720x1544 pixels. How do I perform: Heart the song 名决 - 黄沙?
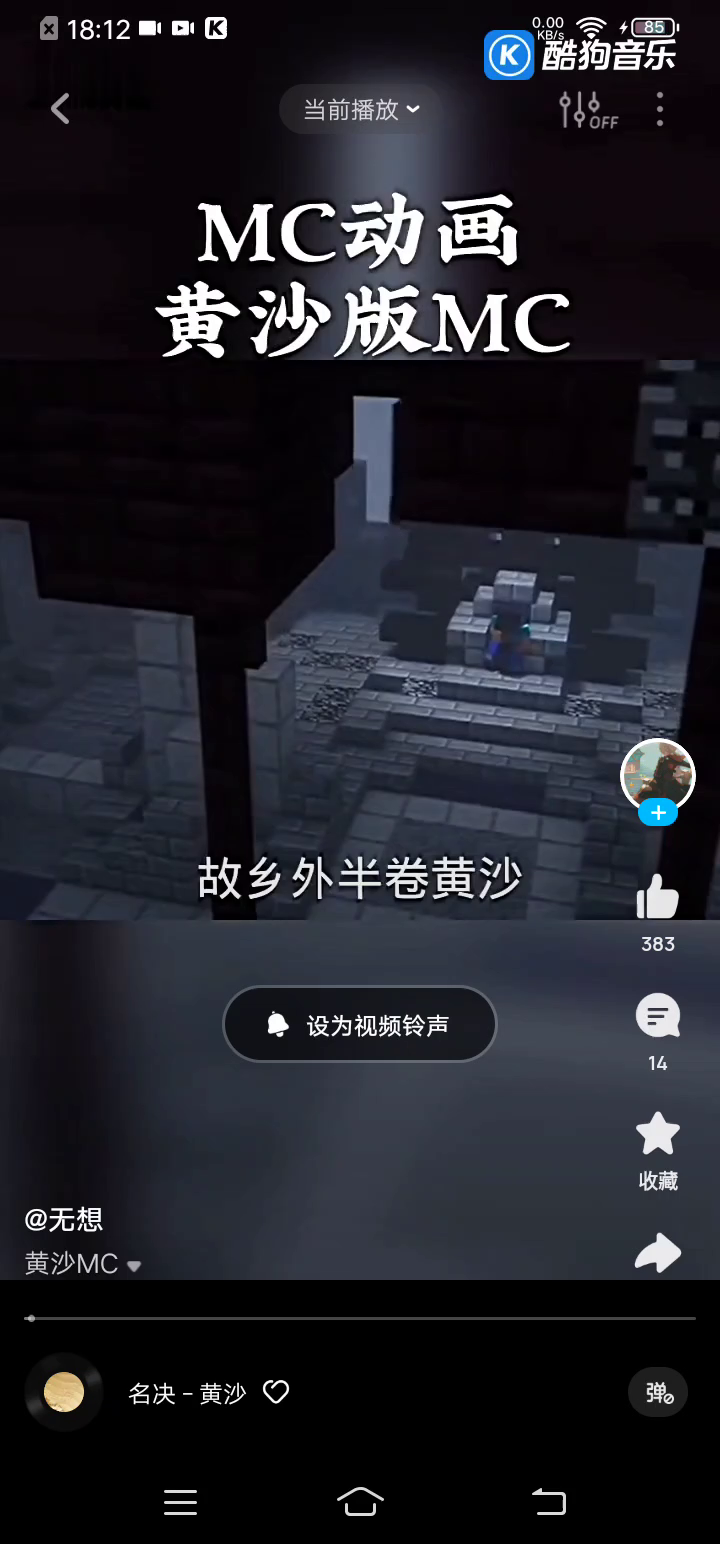276,1392
